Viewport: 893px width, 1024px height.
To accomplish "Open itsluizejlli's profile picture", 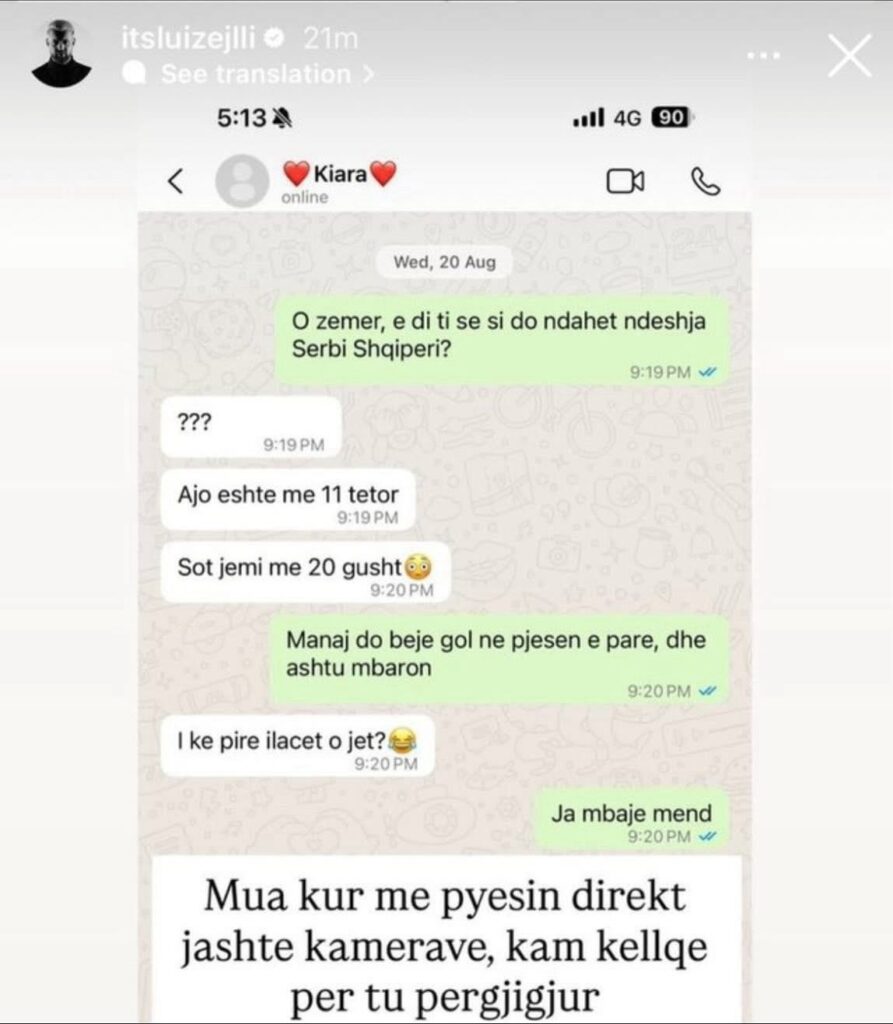I will pos(61,53).
